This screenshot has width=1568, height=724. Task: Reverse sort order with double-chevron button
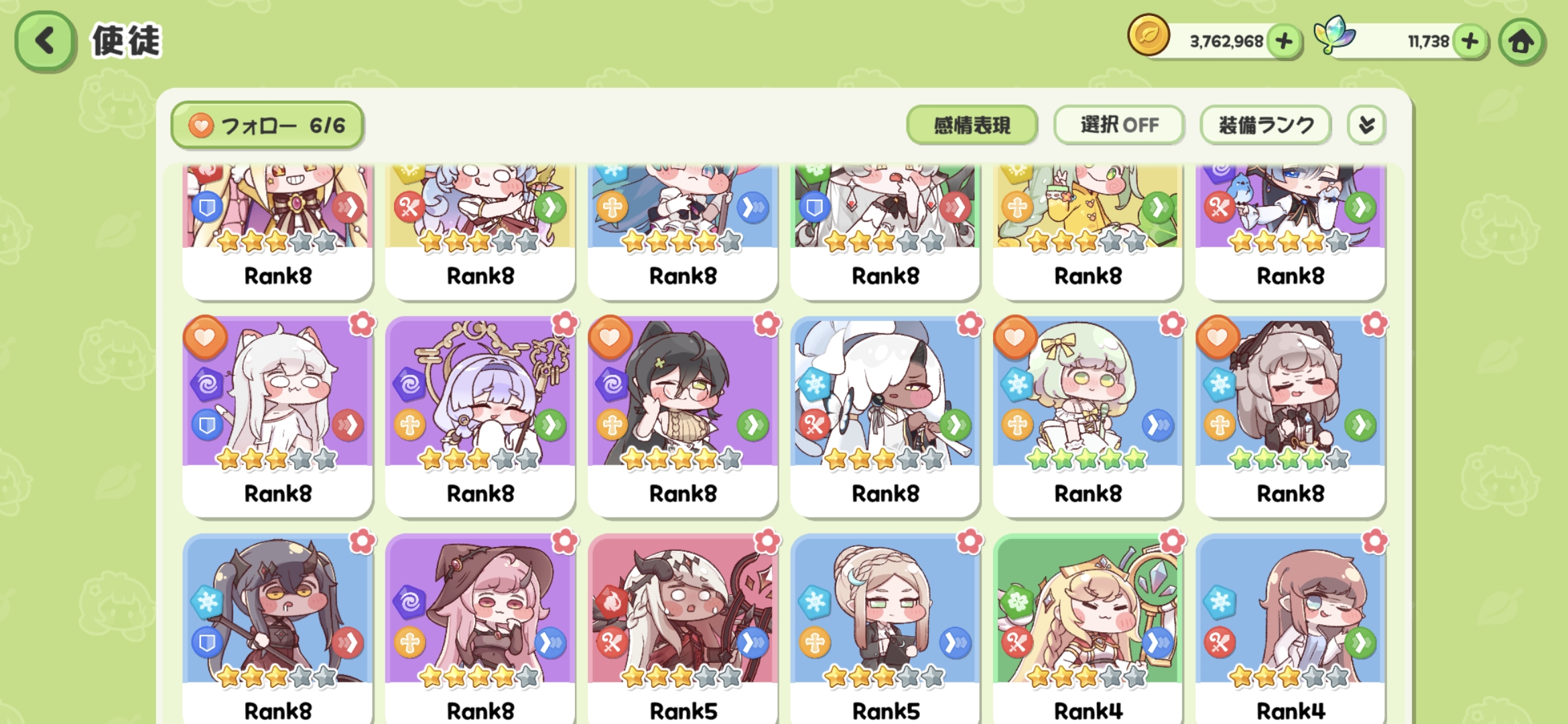tap(1366, 125)
